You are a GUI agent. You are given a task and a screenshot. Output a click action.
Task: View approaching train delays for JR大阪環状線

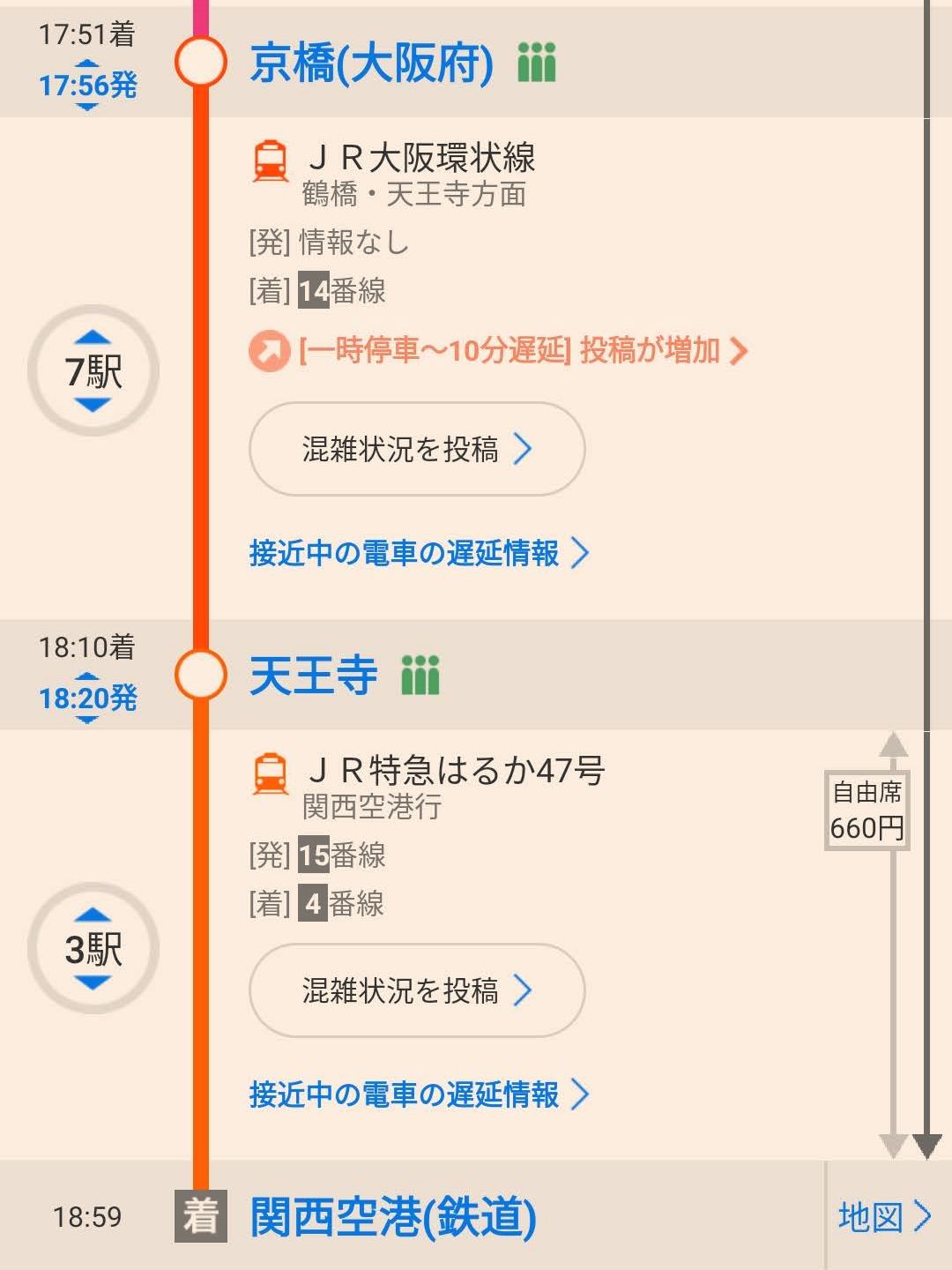tap(418, 553)
